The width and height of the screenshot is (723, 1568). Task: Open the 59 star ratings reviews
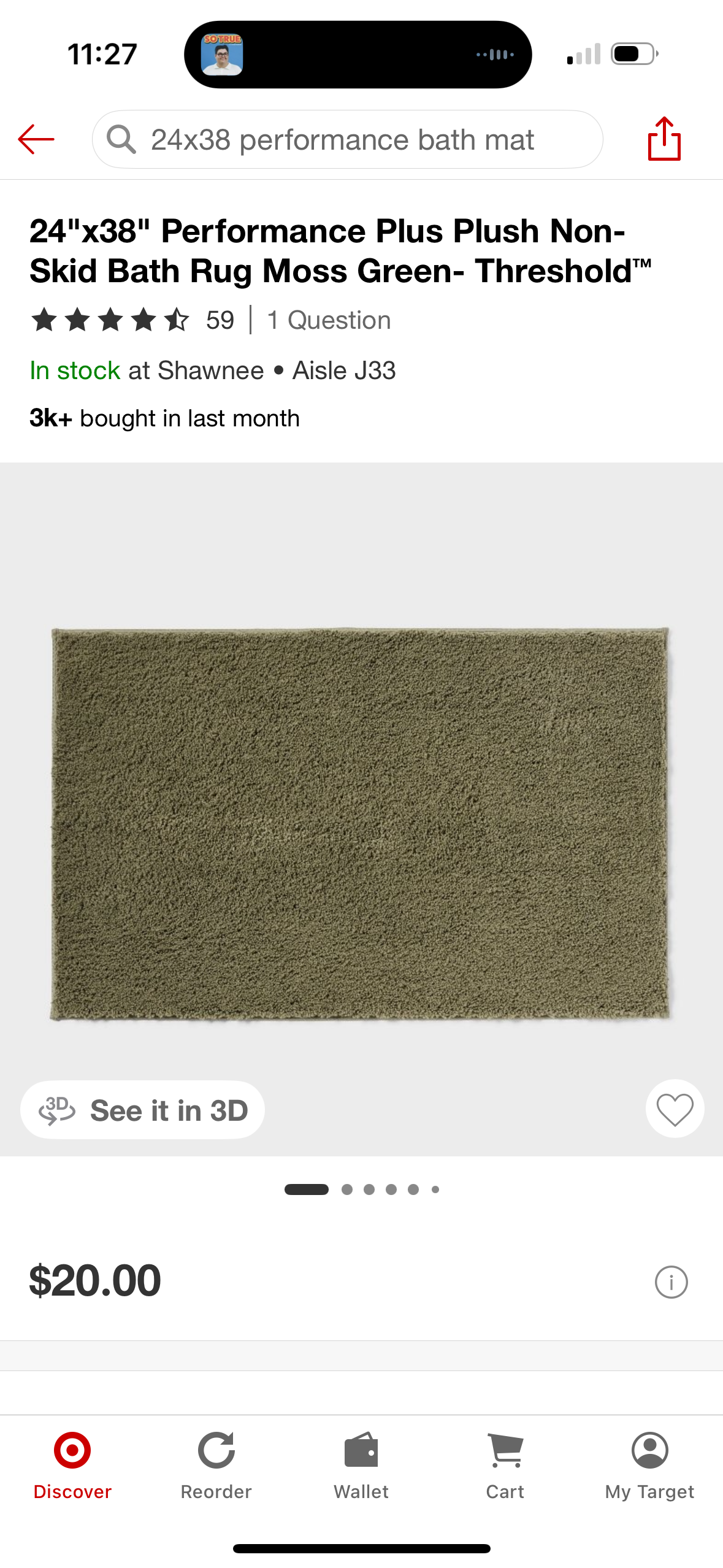tap(132, 320)
